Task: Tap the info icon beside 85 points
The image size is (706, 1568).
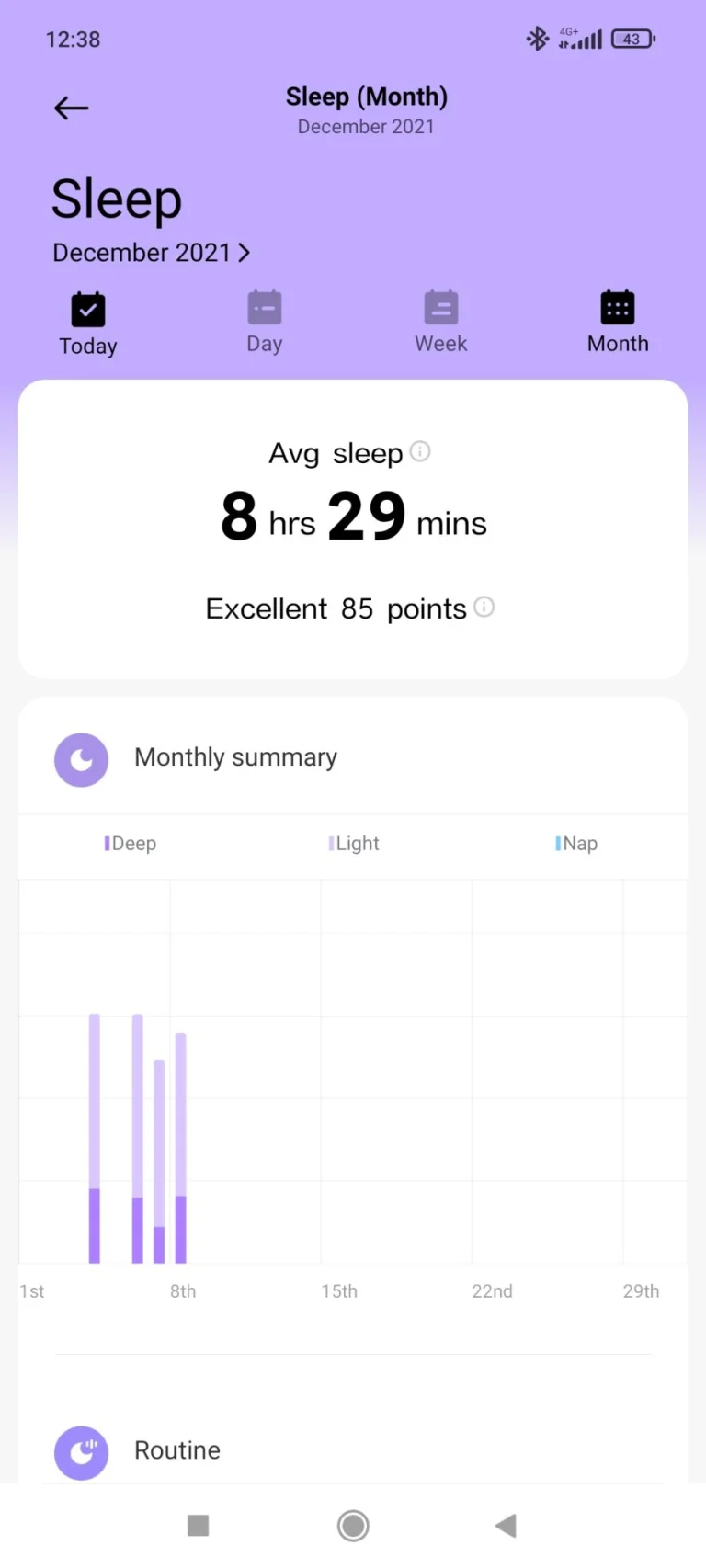Action: [x=484, y=608]
